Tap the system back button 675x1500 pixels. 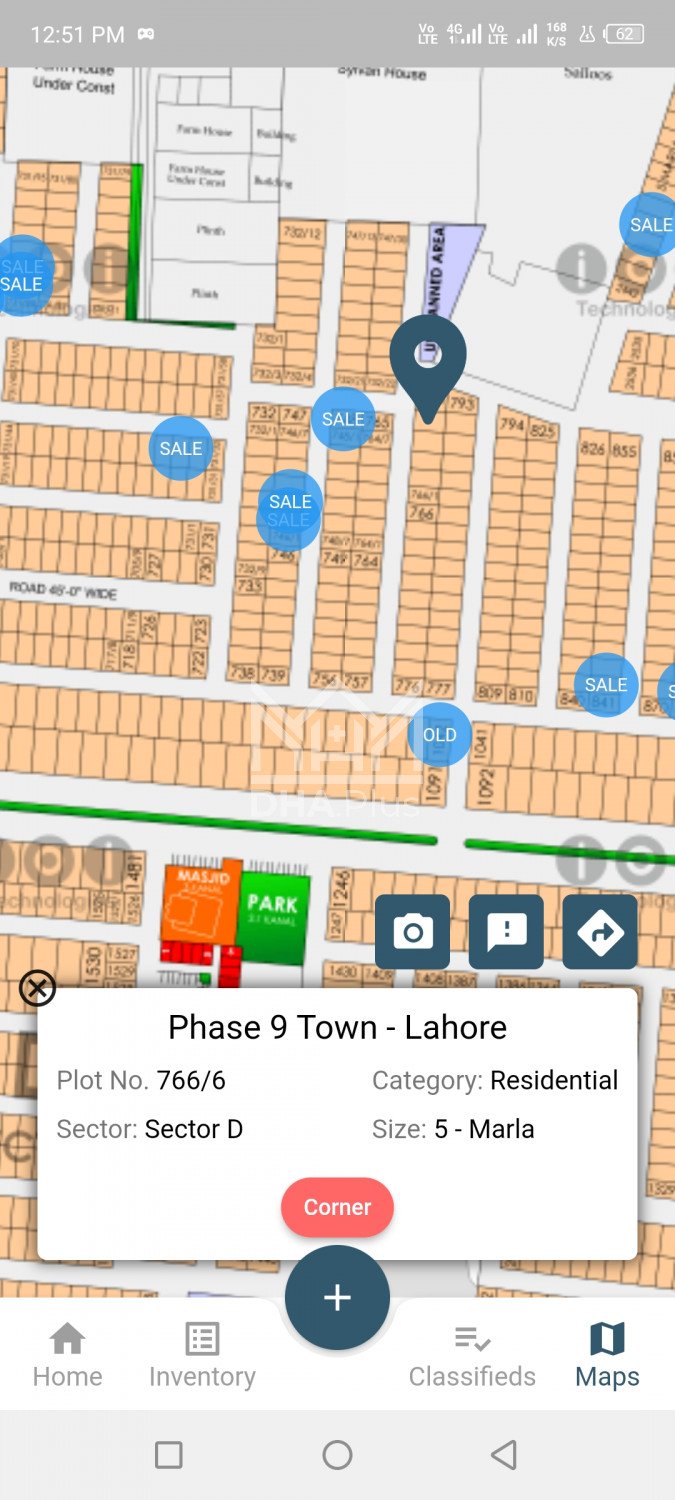pos(505,1455)
